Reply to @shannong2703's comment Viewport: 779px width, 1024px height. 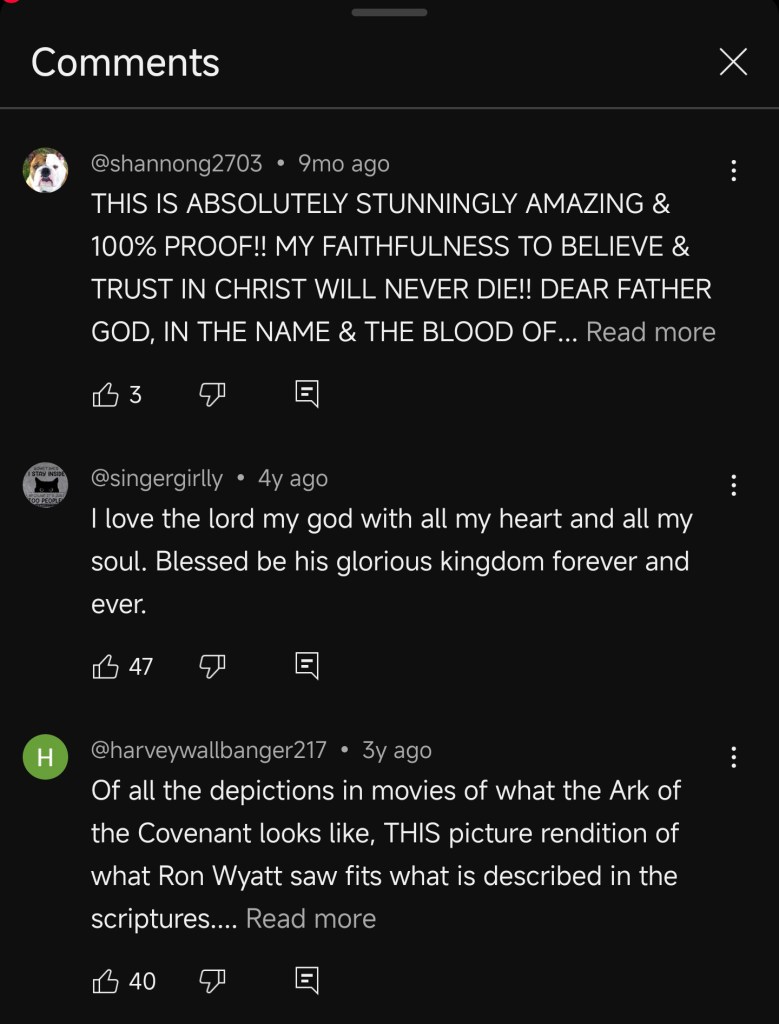[307, 395]
